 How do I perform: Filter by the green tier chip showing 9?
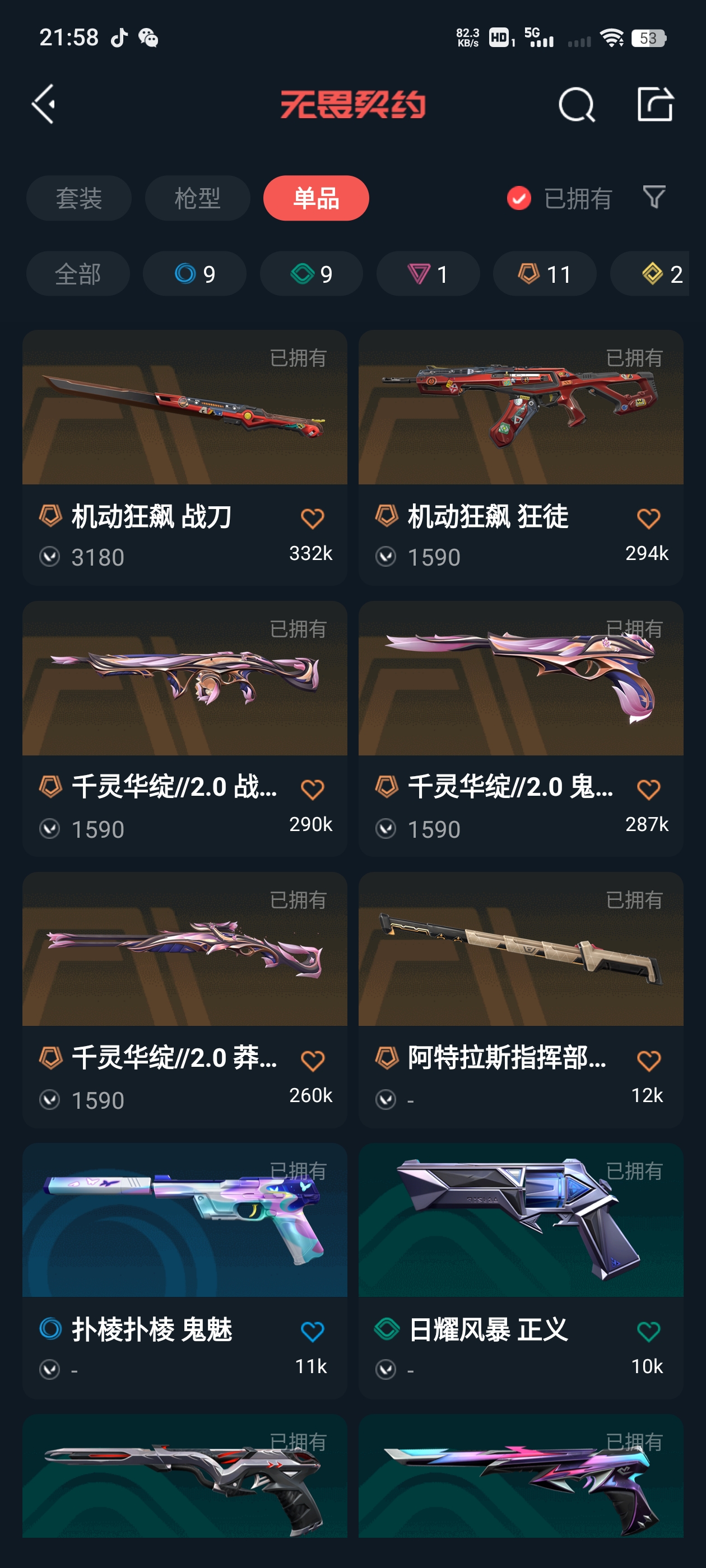coord(312,274)
